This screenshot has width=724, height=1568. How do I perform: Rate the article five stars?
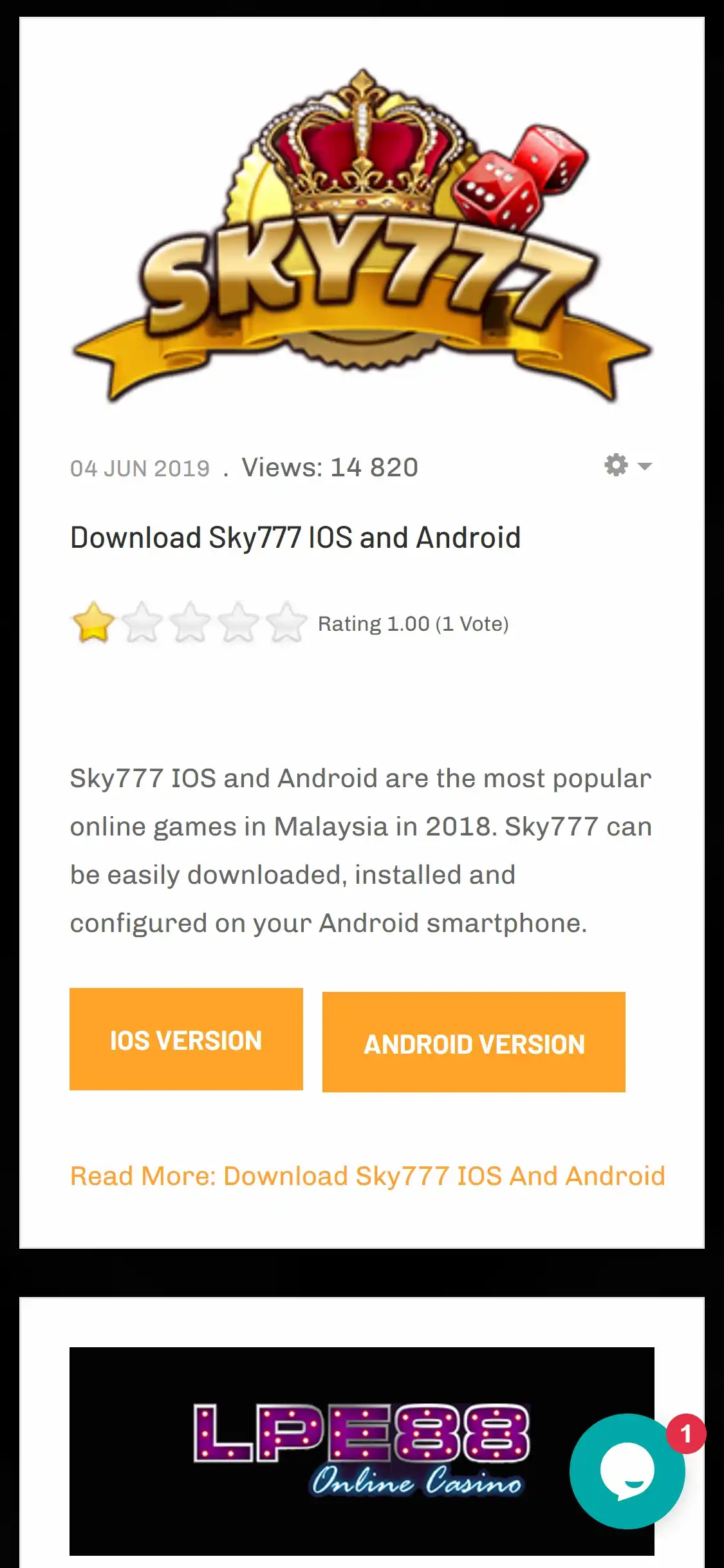point(286,623)
